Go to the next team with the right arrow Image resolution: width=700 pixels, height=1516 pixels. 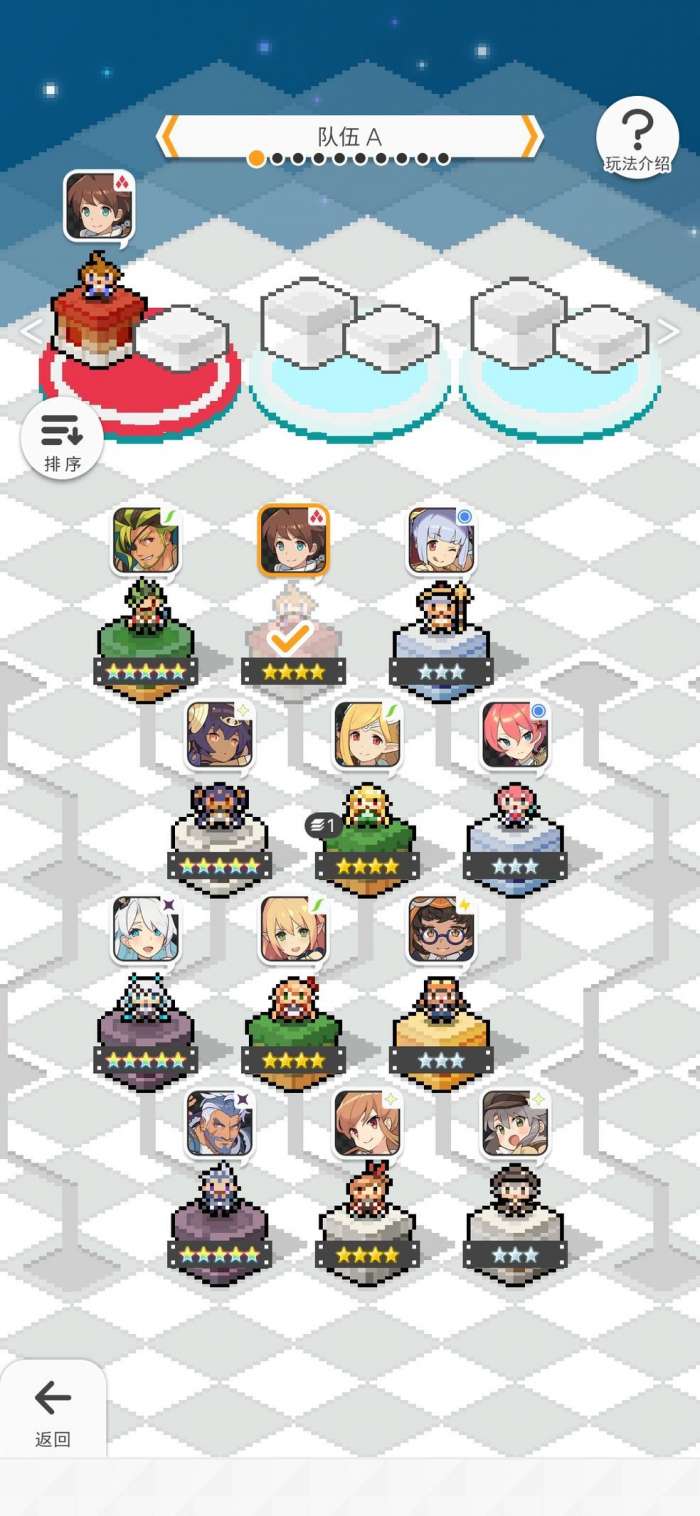click(530, 136)
